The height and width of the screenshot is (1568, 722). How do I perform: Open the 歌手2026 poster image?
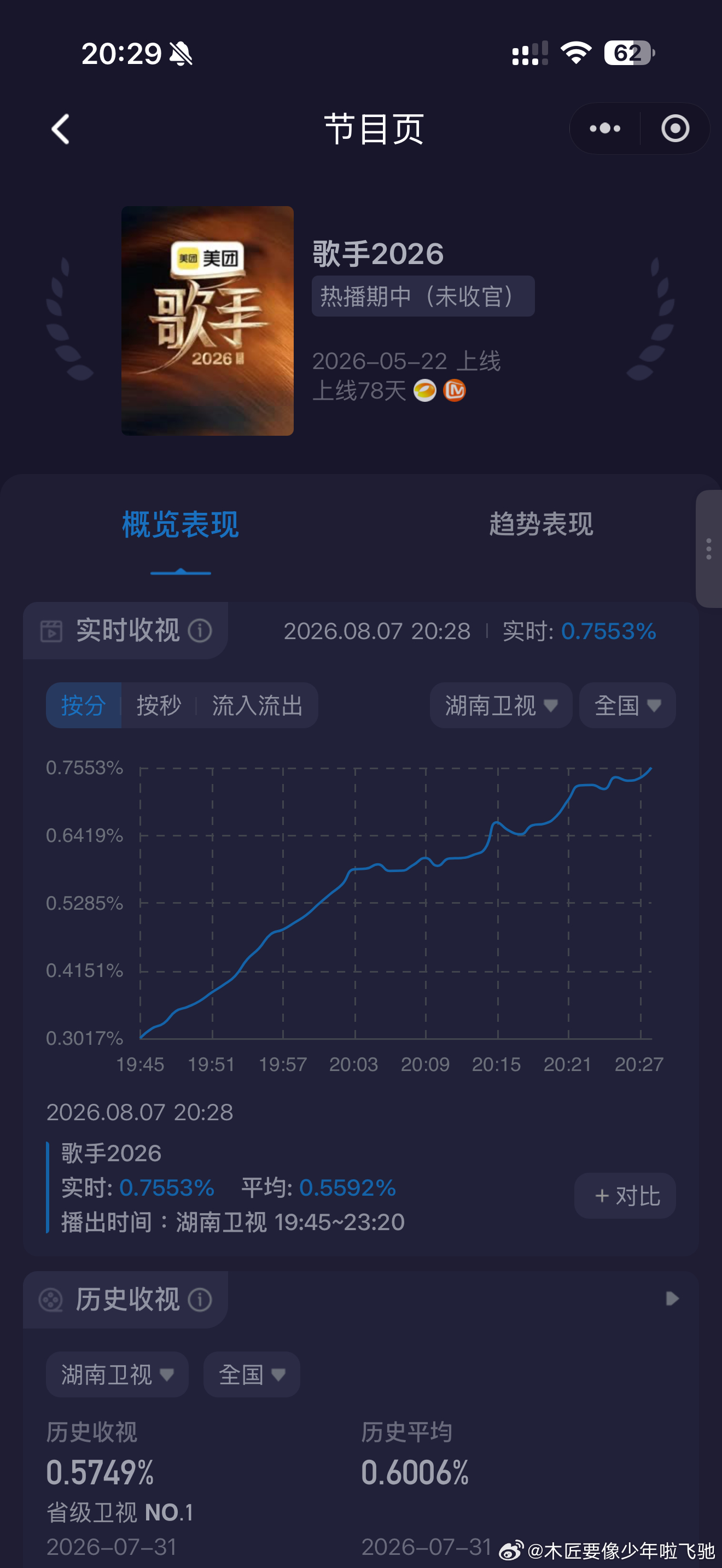point(208,321)
